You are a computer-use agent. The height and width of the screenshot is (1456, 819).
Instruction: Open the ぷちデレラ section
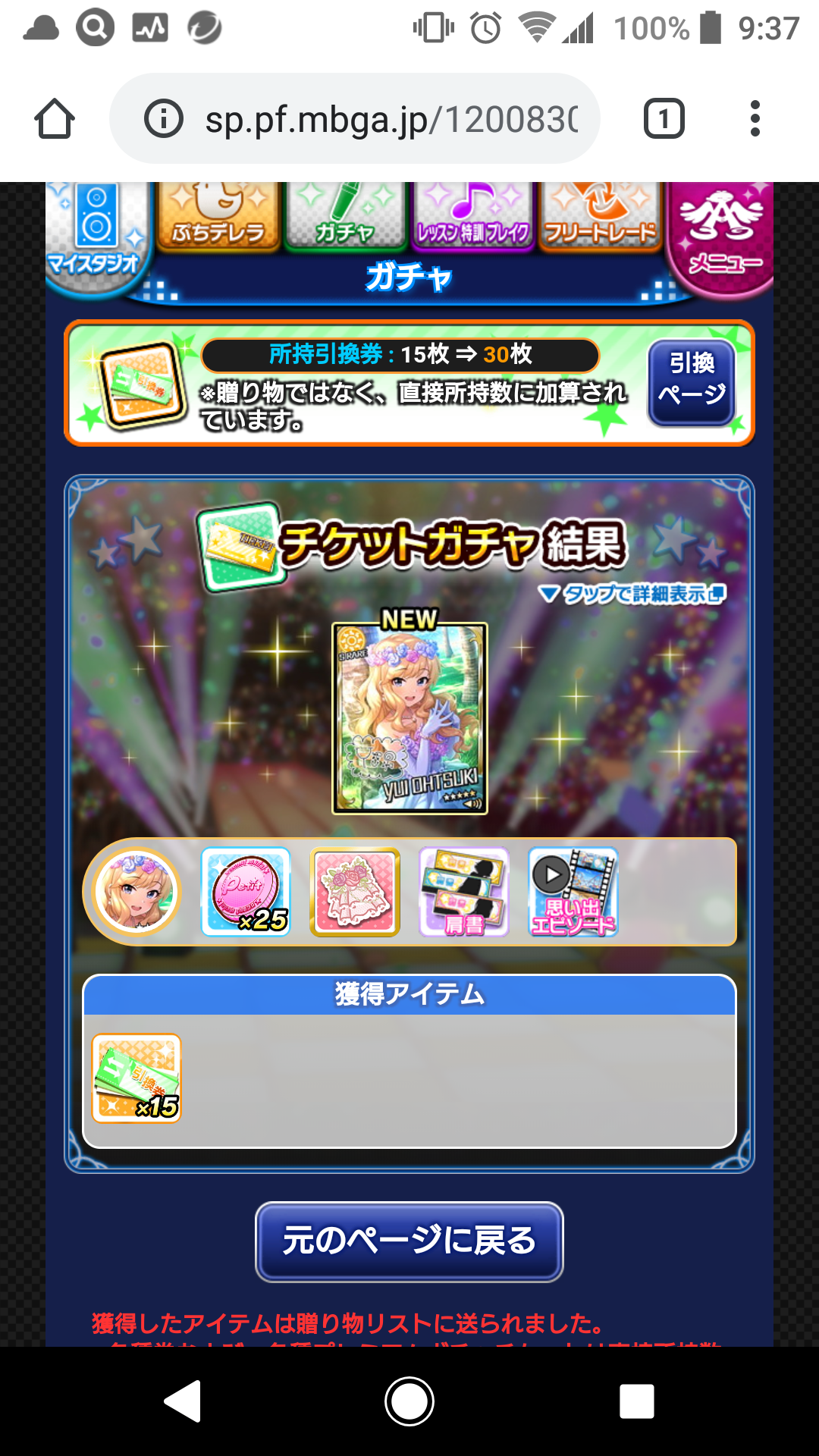point(218,216)
